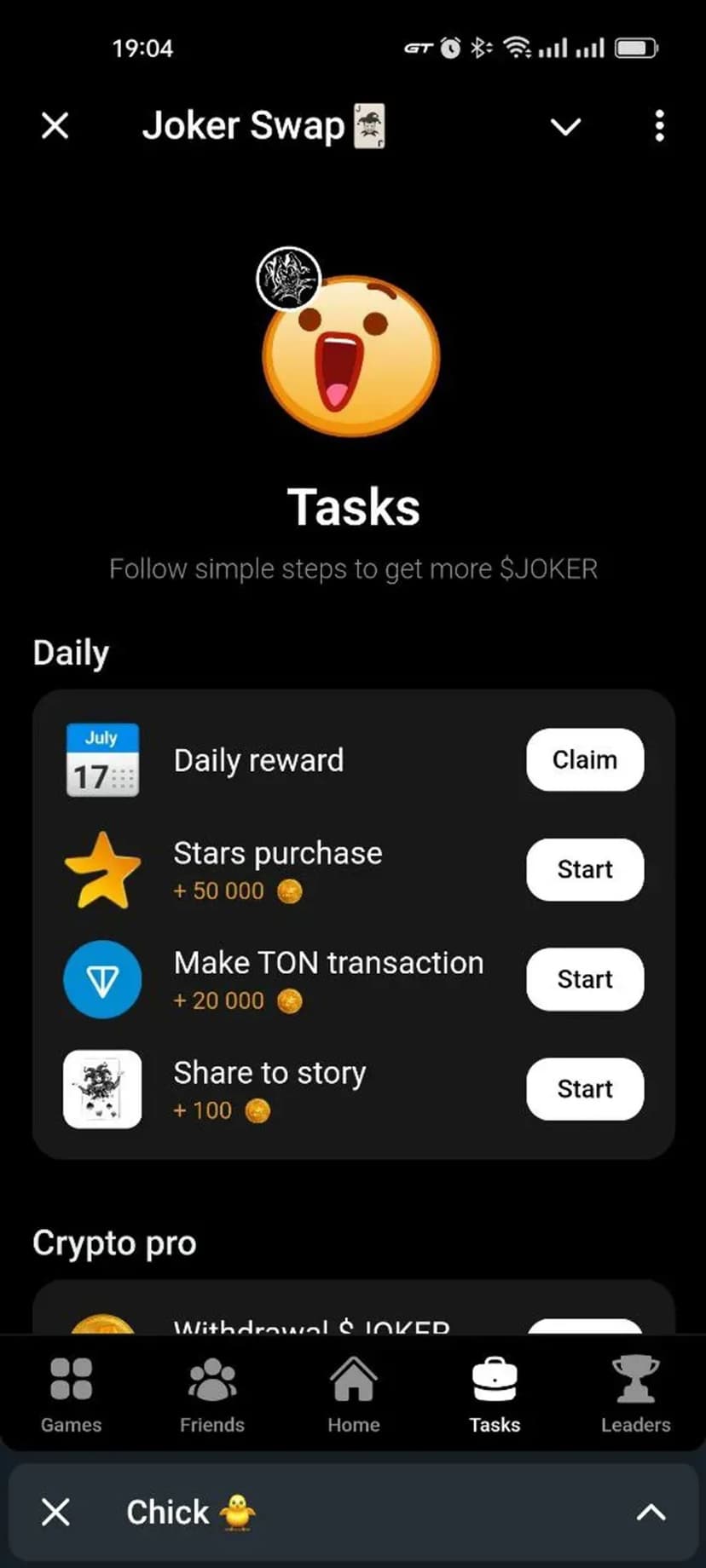Switch to the Games tab

pyautogui.click(x=71, y=1394)
